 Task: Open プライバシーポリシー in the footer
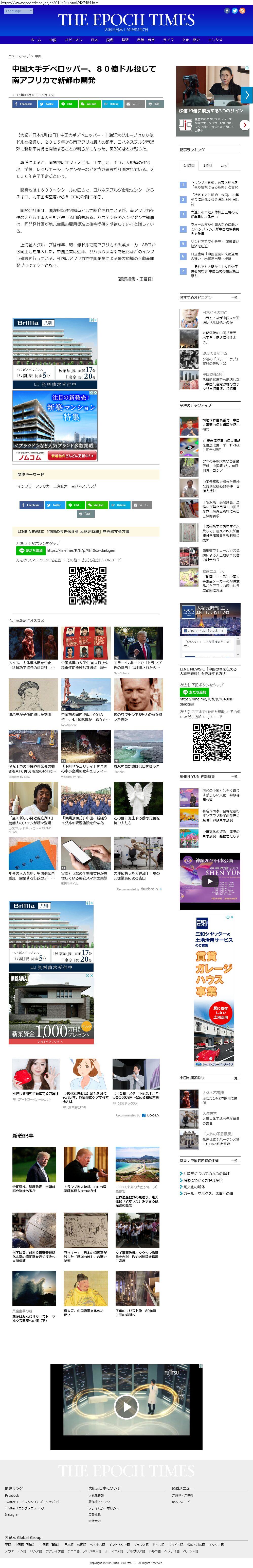tap(103, 1508)
